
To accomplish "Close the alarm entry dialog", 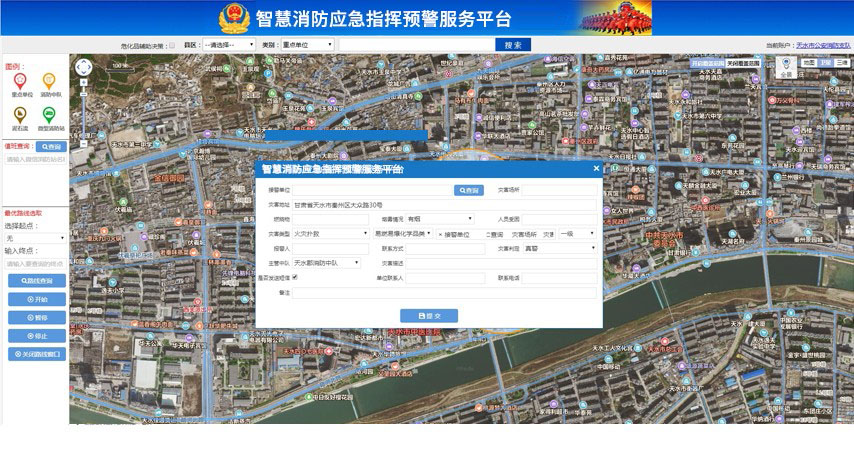I will point(596,169).
